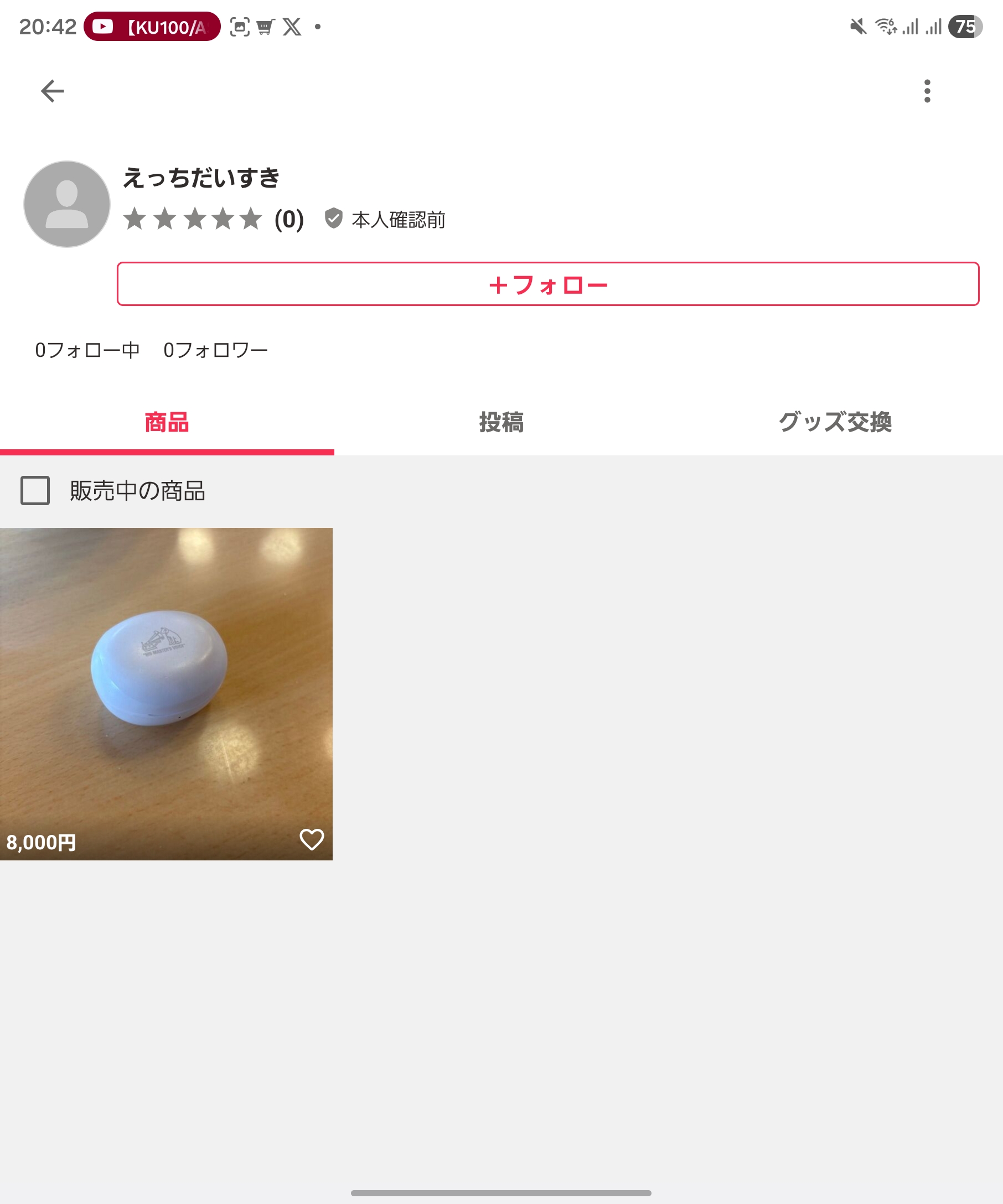
Task: View the 0フォロー中 following list
Action: click(x=87, y=350)
